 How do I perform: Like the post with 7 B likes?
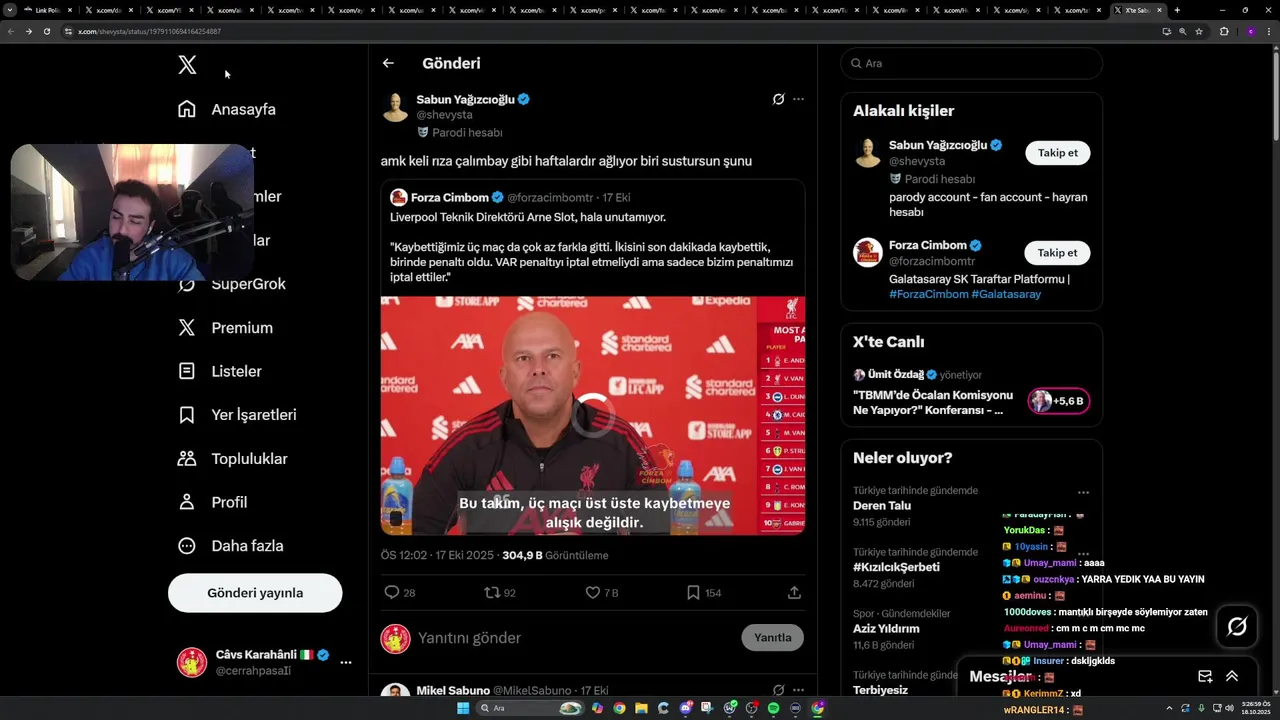tap(594, 593)
